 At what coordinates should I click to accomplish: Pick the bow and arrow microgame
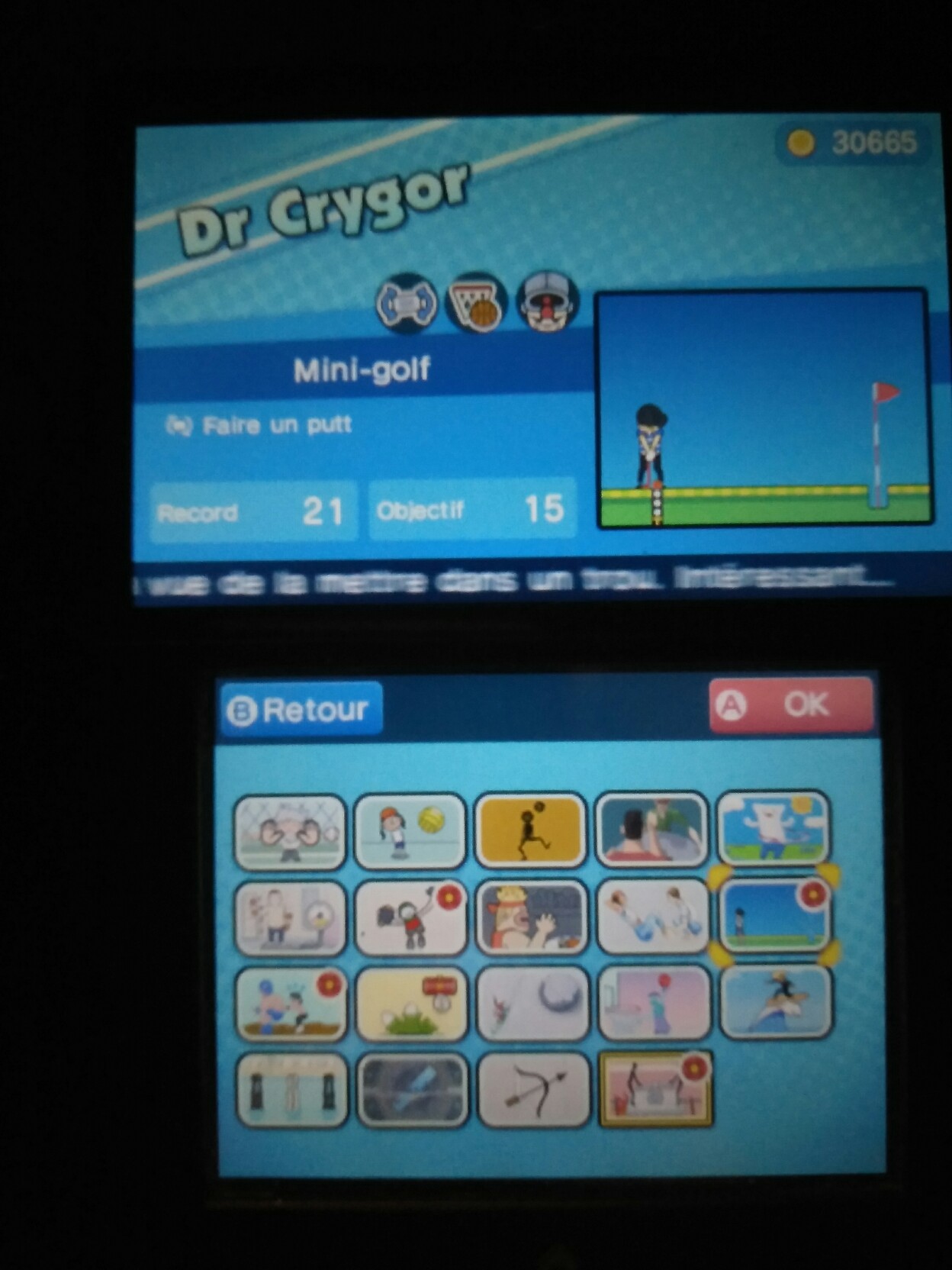point(532,1091)
